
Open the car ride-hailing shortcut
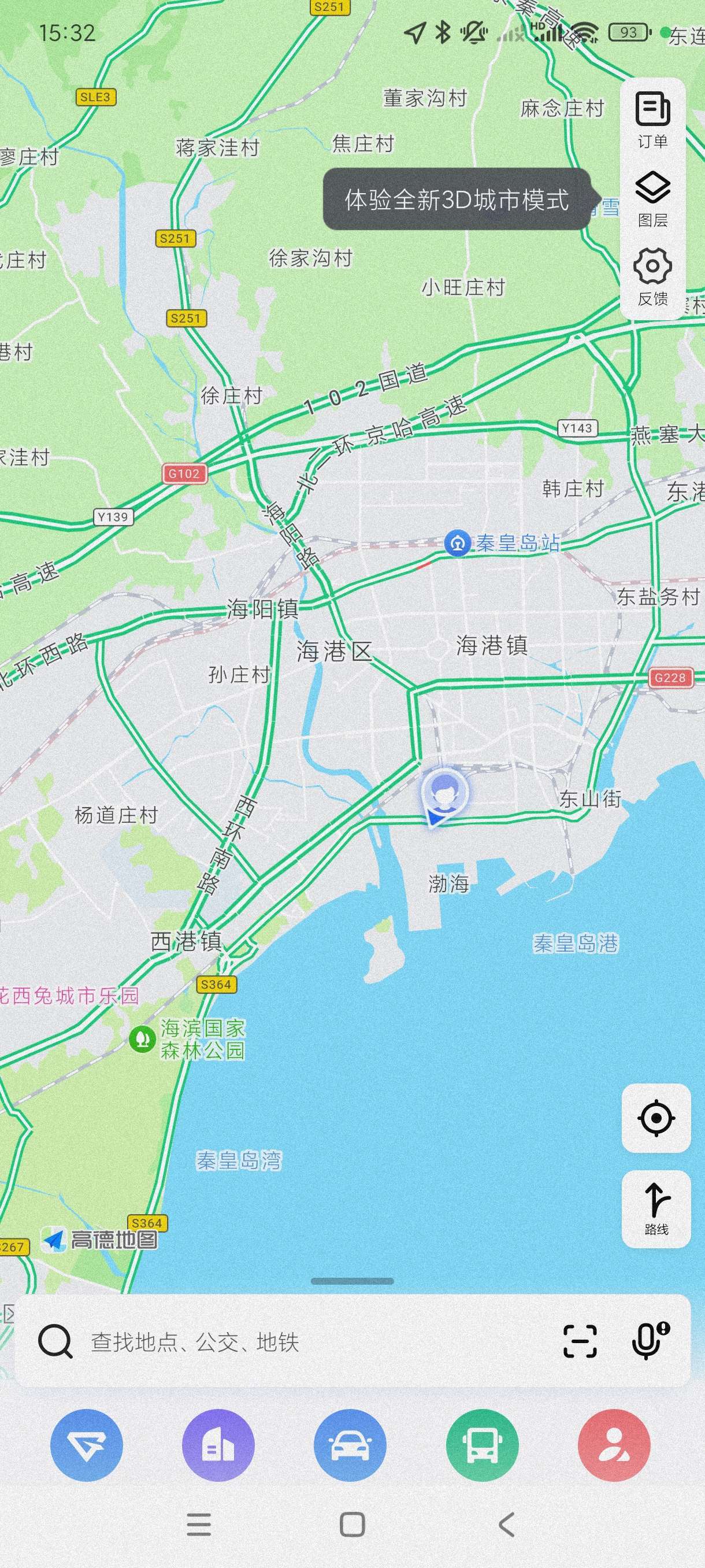point(350,1445)
